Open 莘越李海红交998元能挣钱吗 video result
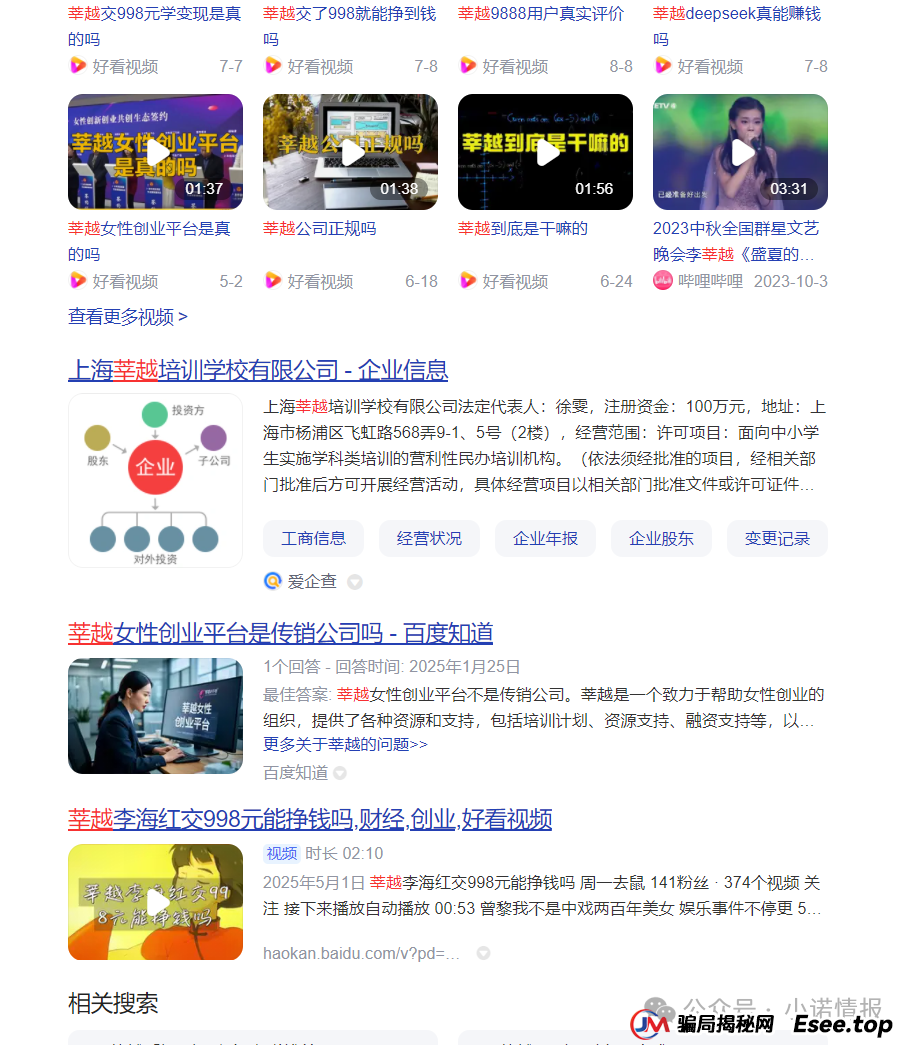911x1045 pixels. [x=310, y=820]
